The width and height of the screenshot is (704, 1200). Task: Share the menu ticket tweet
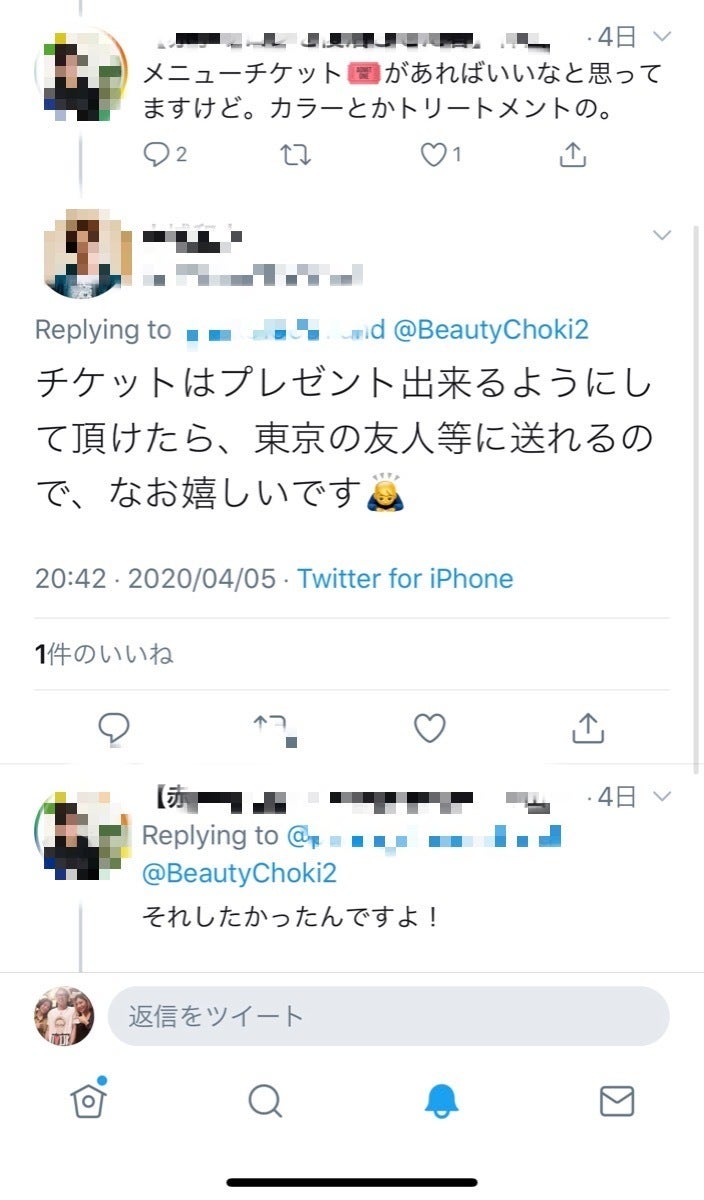pos(571,155)
